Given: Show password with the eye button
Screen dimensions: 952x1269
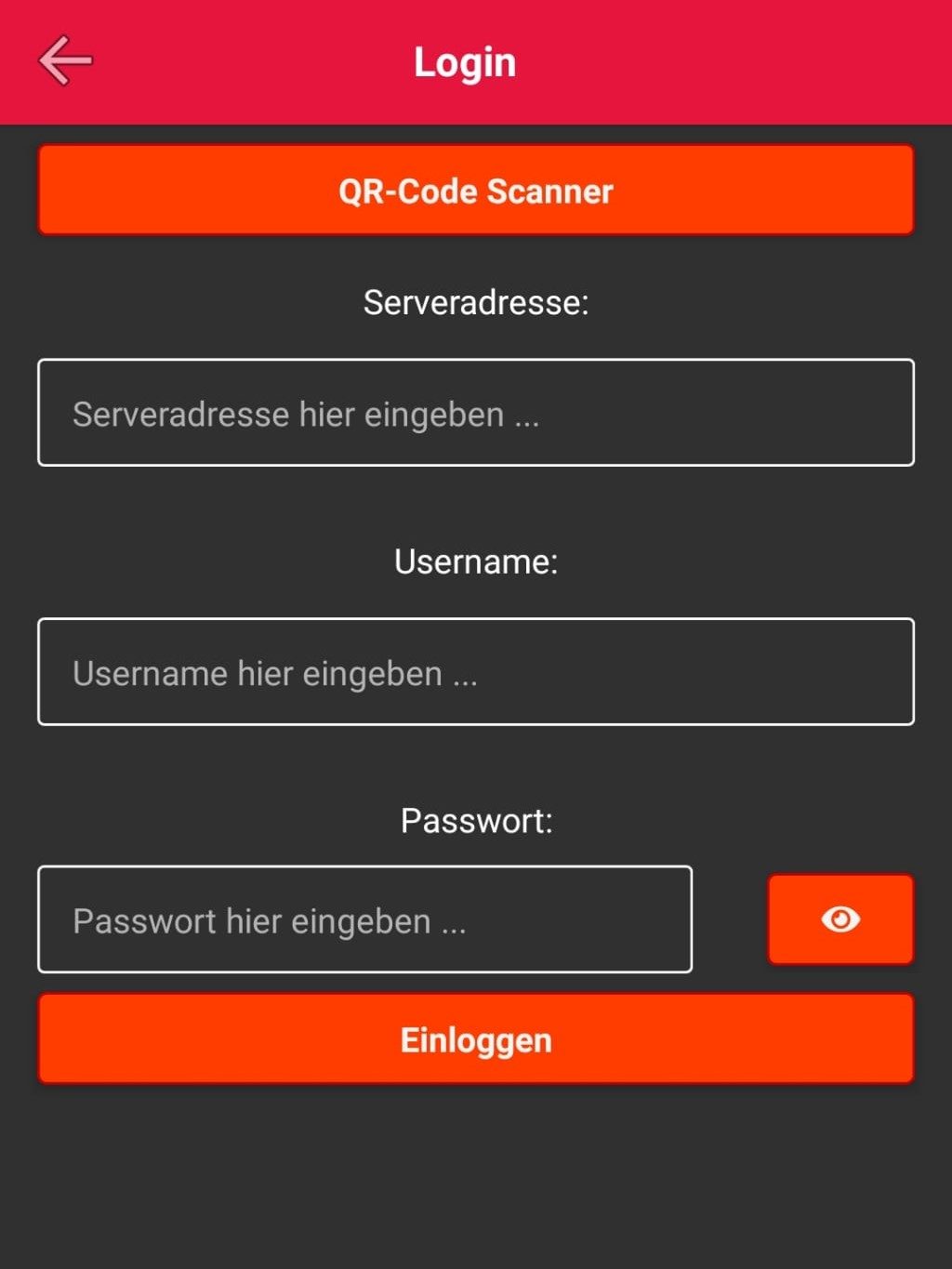Looking at the screenshot, I should (840, 919).
